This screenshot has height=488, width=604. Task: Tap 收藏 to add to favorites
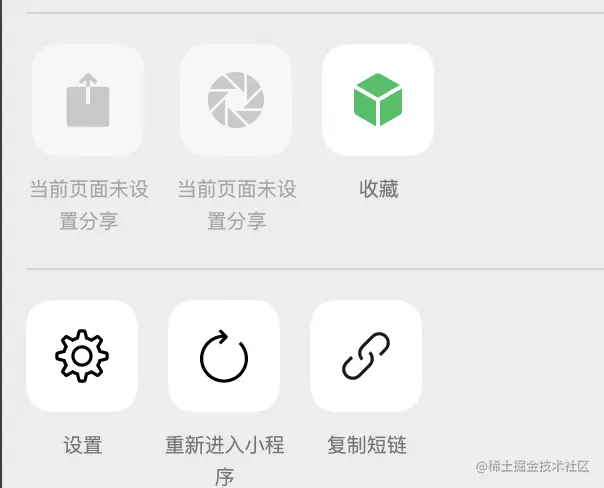(x=378, y=101)
